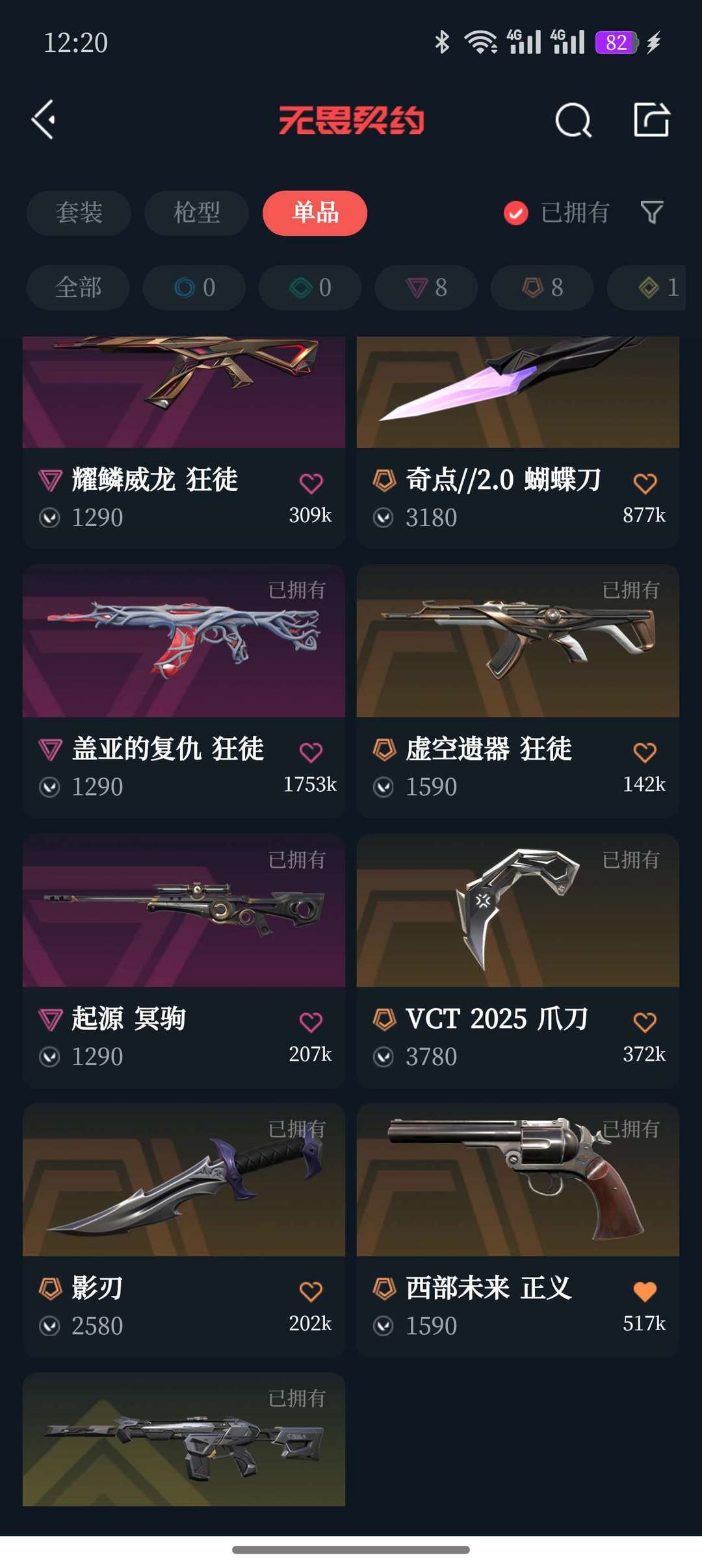Viewport: 702px width, 1568px height.
Task: Filter by purple tier chip showing 8
Action: [x=426, y=287]
